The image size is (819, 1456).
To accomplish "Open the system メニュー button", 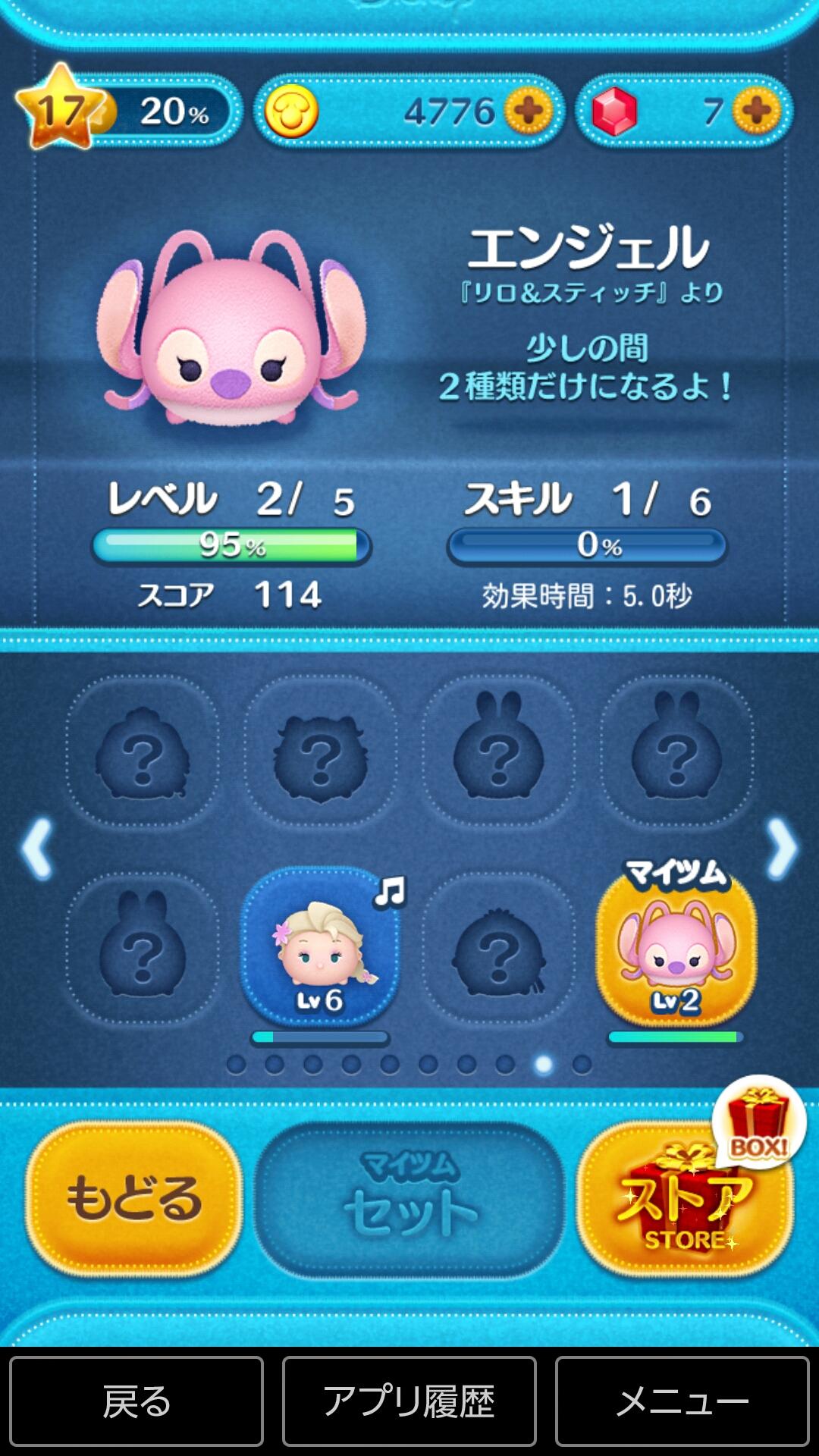I will pos(682,1401).
